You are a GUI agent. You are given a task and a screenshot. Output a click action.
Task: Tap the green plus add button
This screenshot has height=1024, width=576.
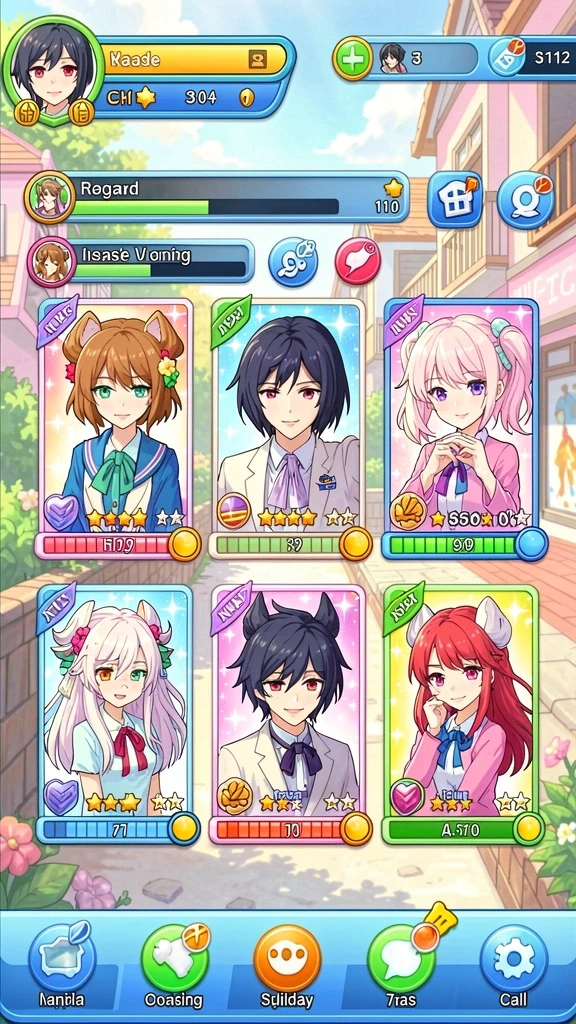pyautogui.click(x=353, y=59)
